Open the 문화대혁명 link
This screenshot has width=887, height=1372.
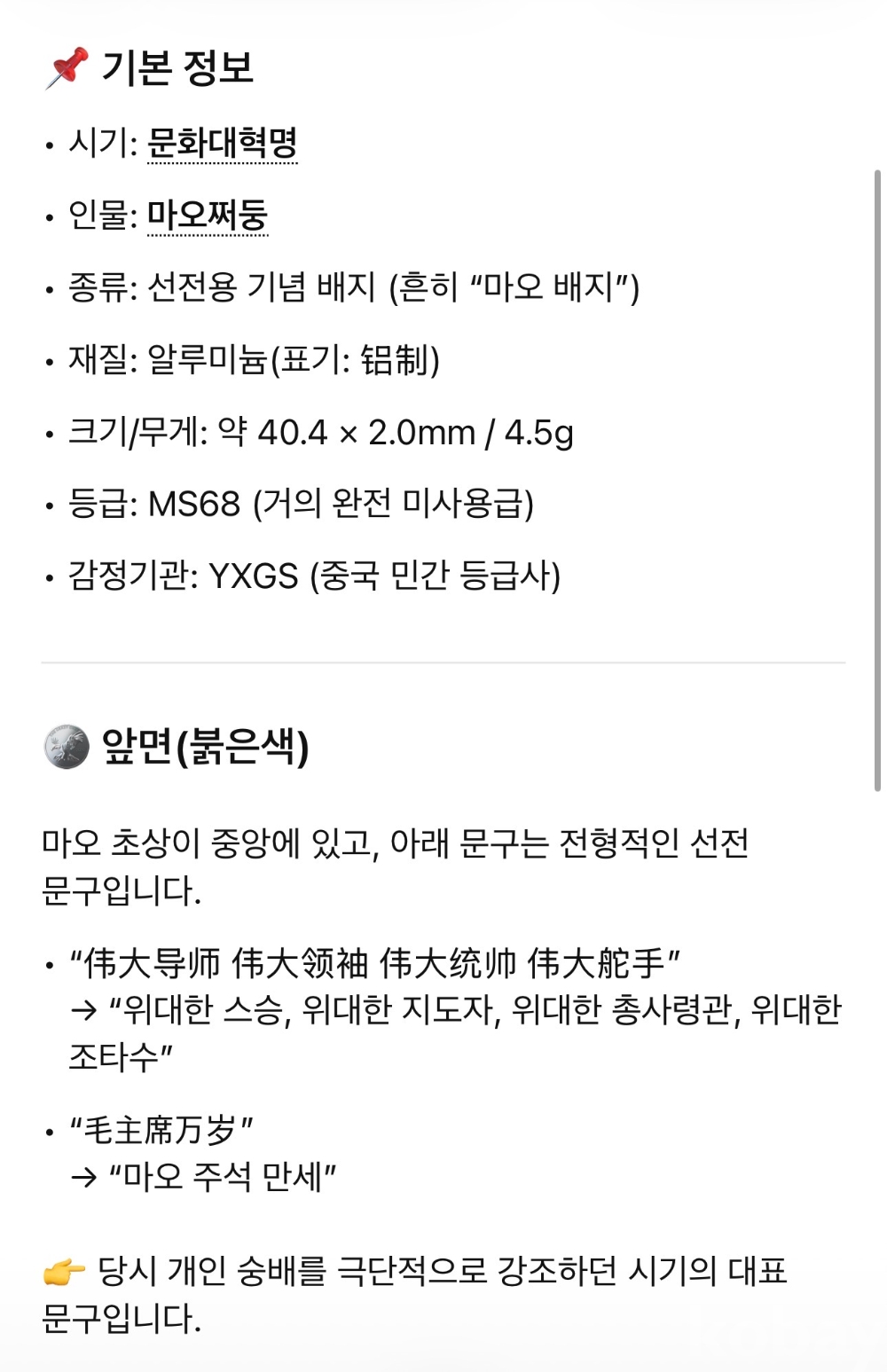click(x=222, y=143)
